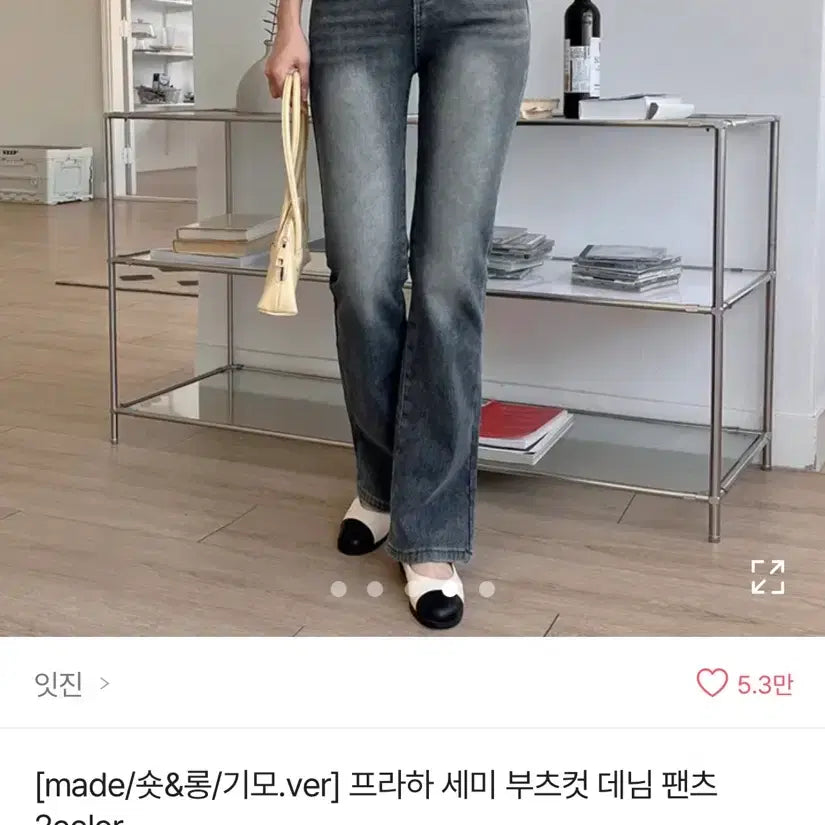Like this product with the heart icon
This screenshot has width=825, height=825.
[x=712, y=684]
